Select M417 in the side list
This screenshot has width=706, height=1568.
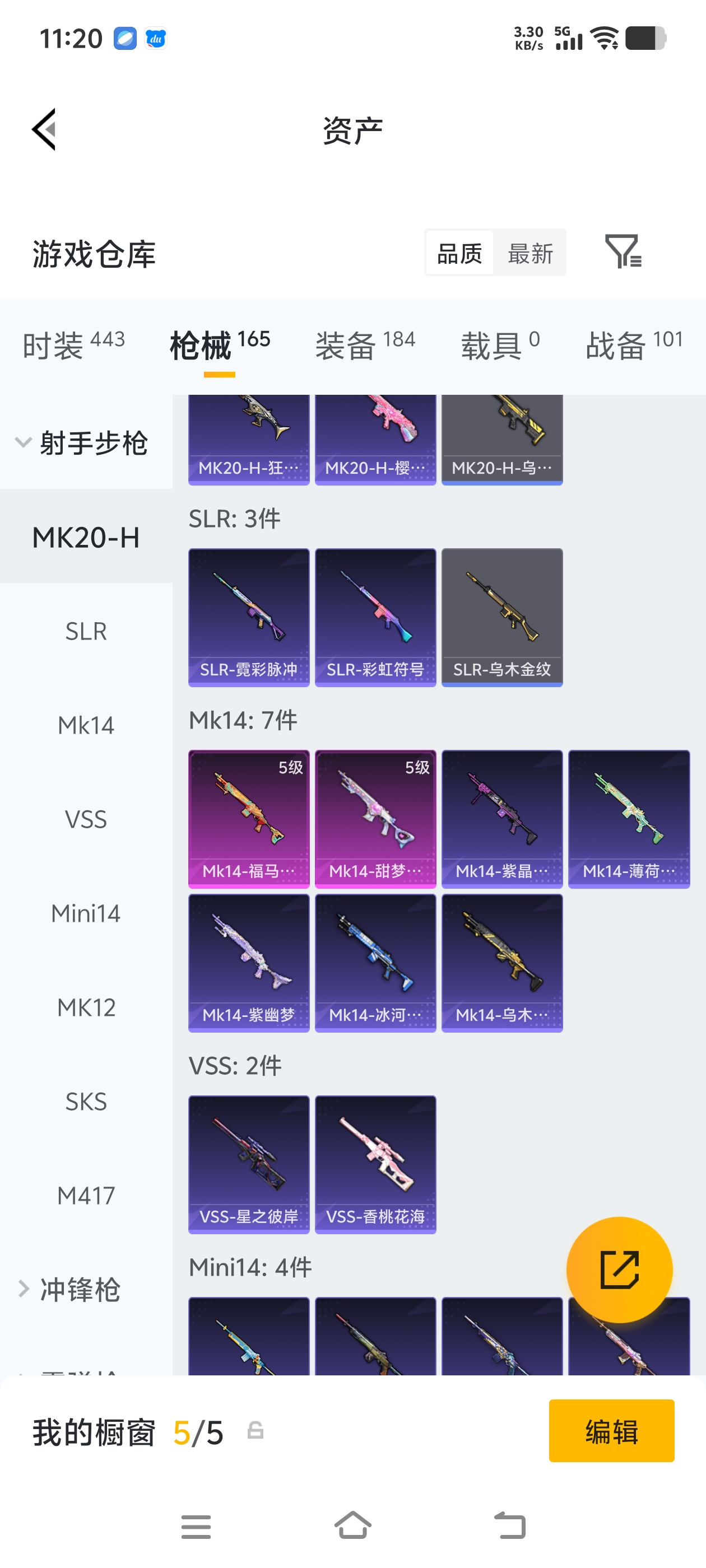coord(86,1196)
